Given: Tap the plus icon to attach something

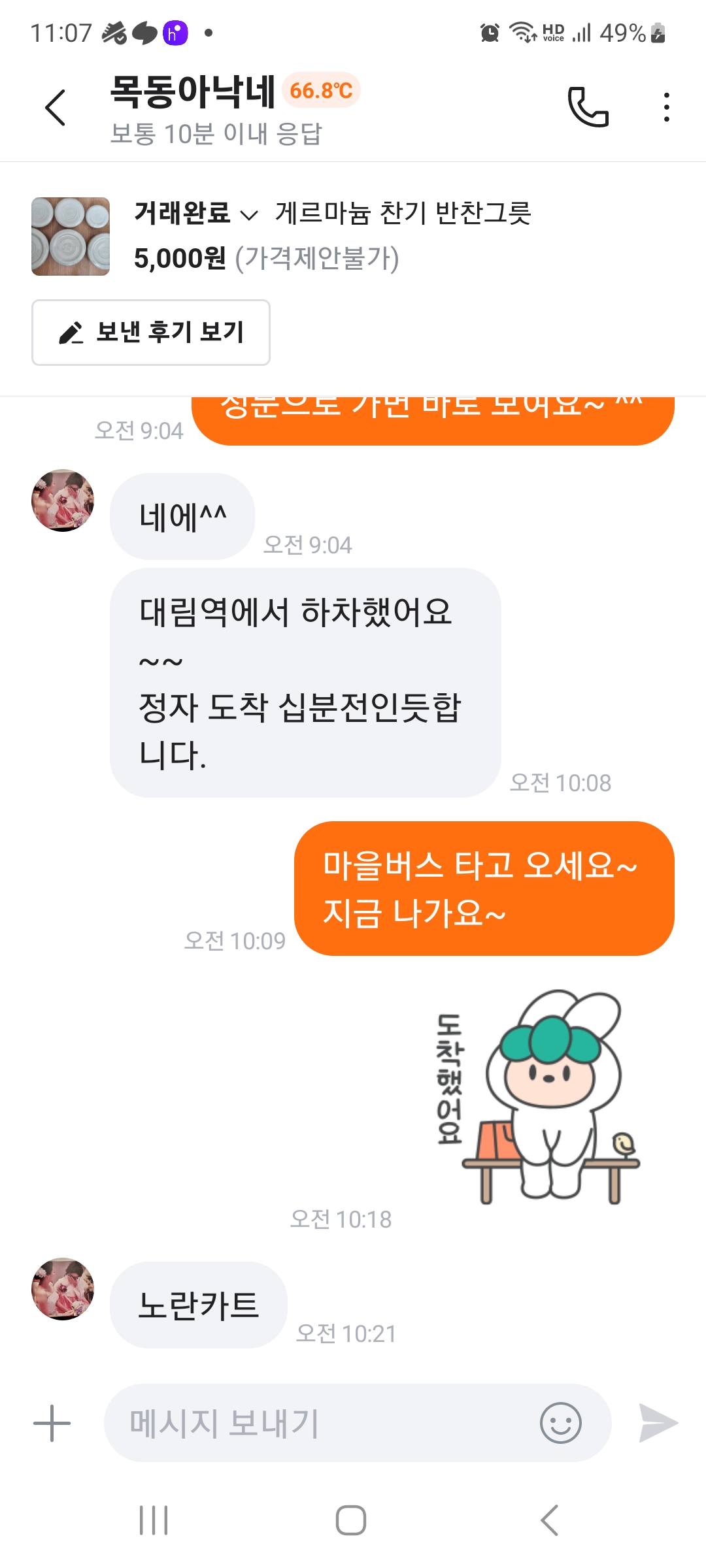Looking at the screenshot, I should click(52, 1423).
